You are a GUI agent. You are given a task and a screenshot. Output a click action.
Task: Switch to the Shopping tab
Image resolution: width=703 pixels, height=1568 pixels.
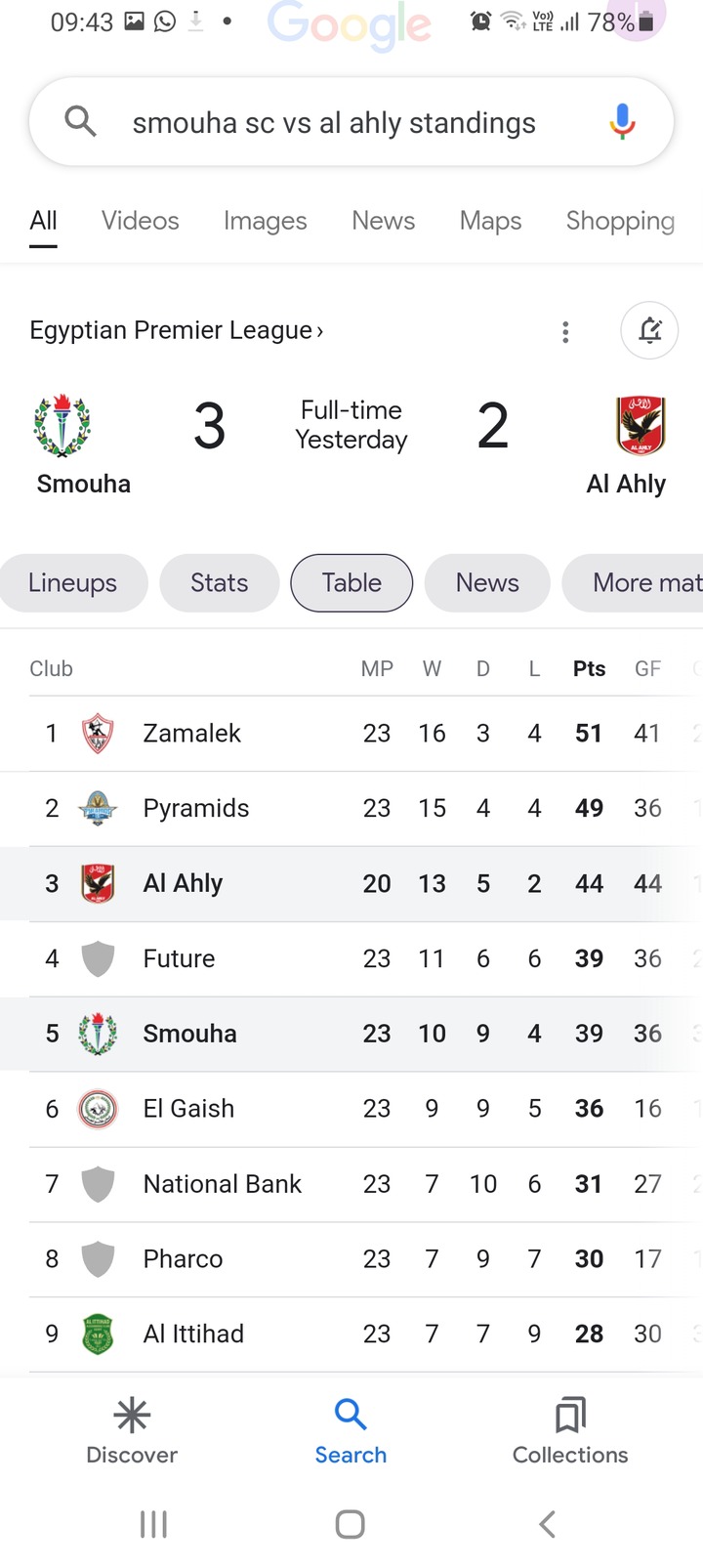click(621, 221)
